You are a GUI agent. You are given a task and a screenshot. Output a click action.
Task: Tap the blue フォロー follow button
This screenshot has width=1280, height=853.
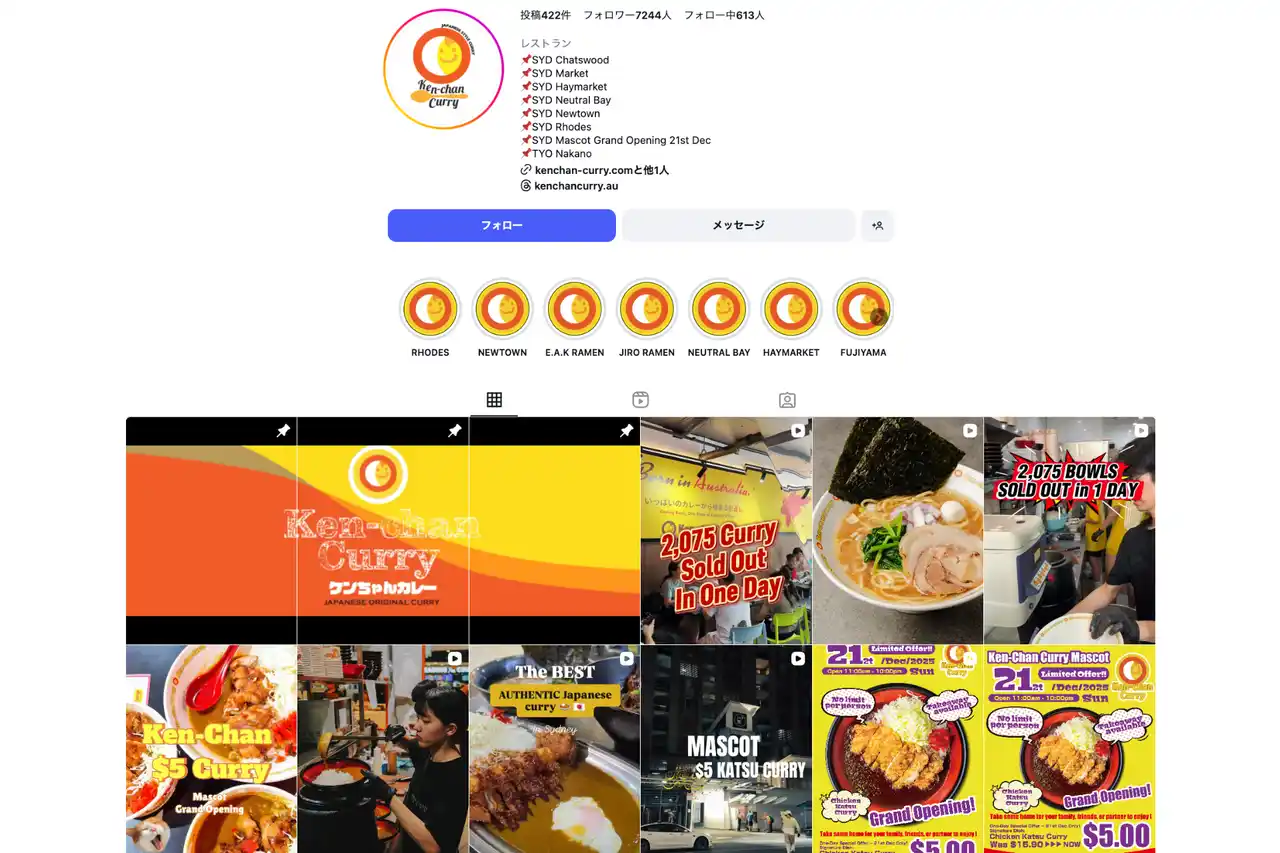(x=501, y=225)
